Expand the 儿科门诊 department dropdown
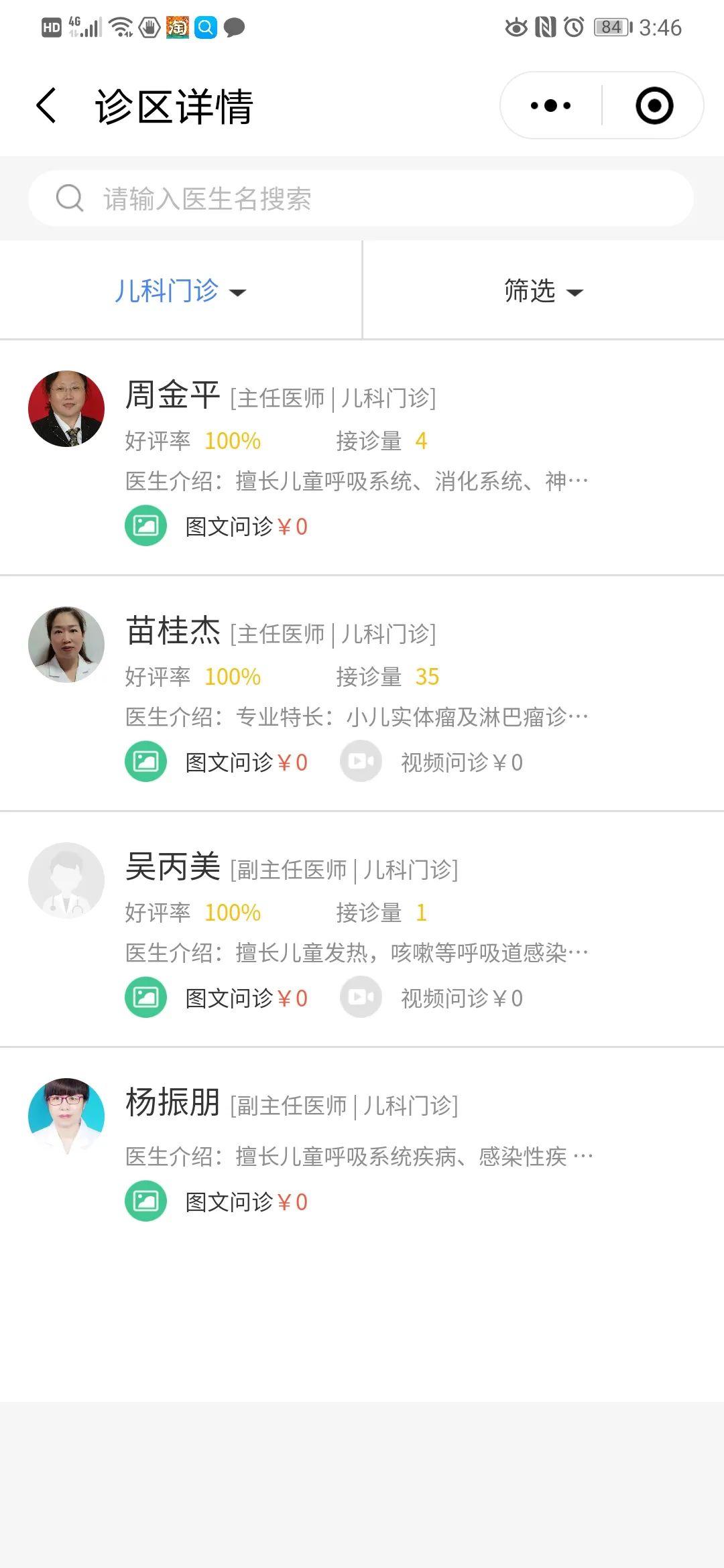Image resolution: width=724 pixels, height=1568 pixels. point(180,291)
